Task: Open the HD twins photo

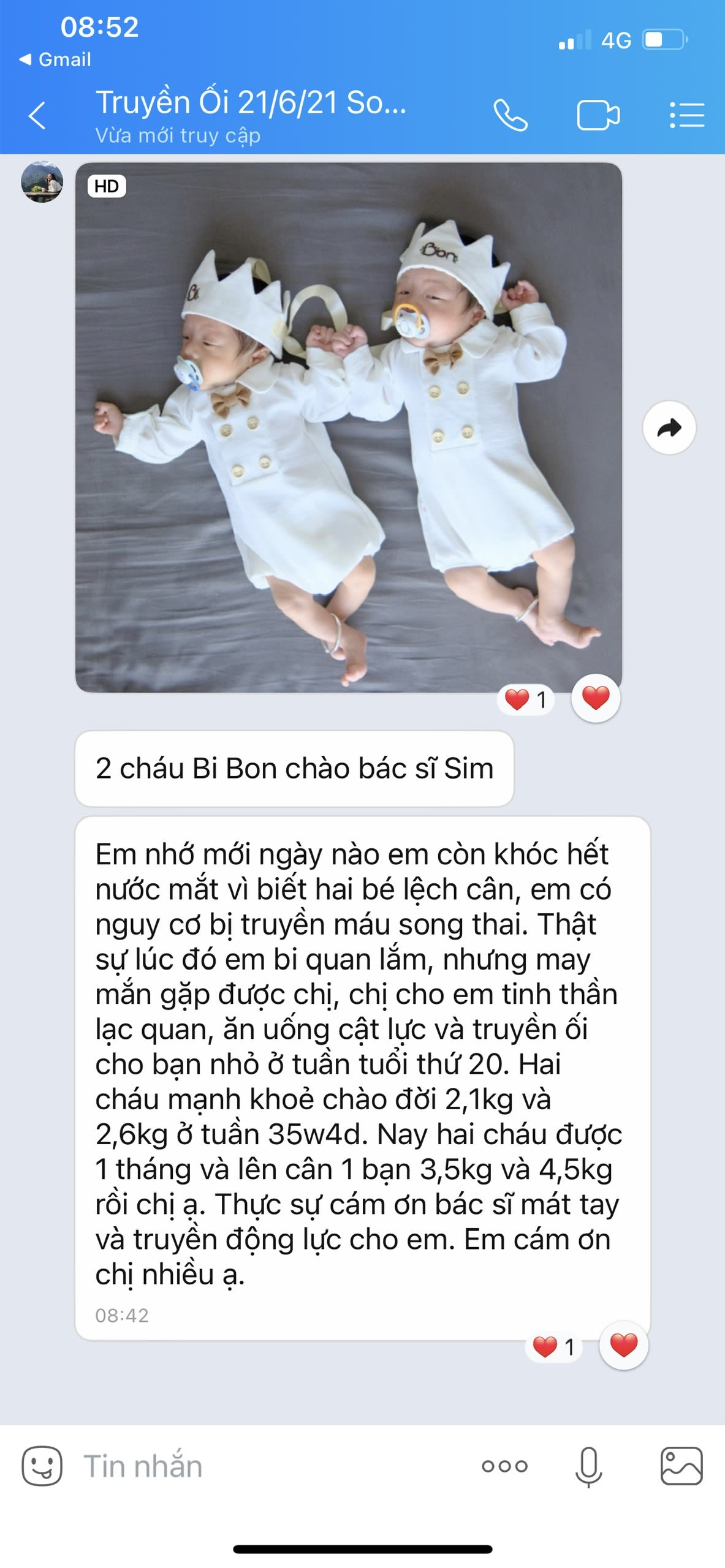Action: pos(348,427)
